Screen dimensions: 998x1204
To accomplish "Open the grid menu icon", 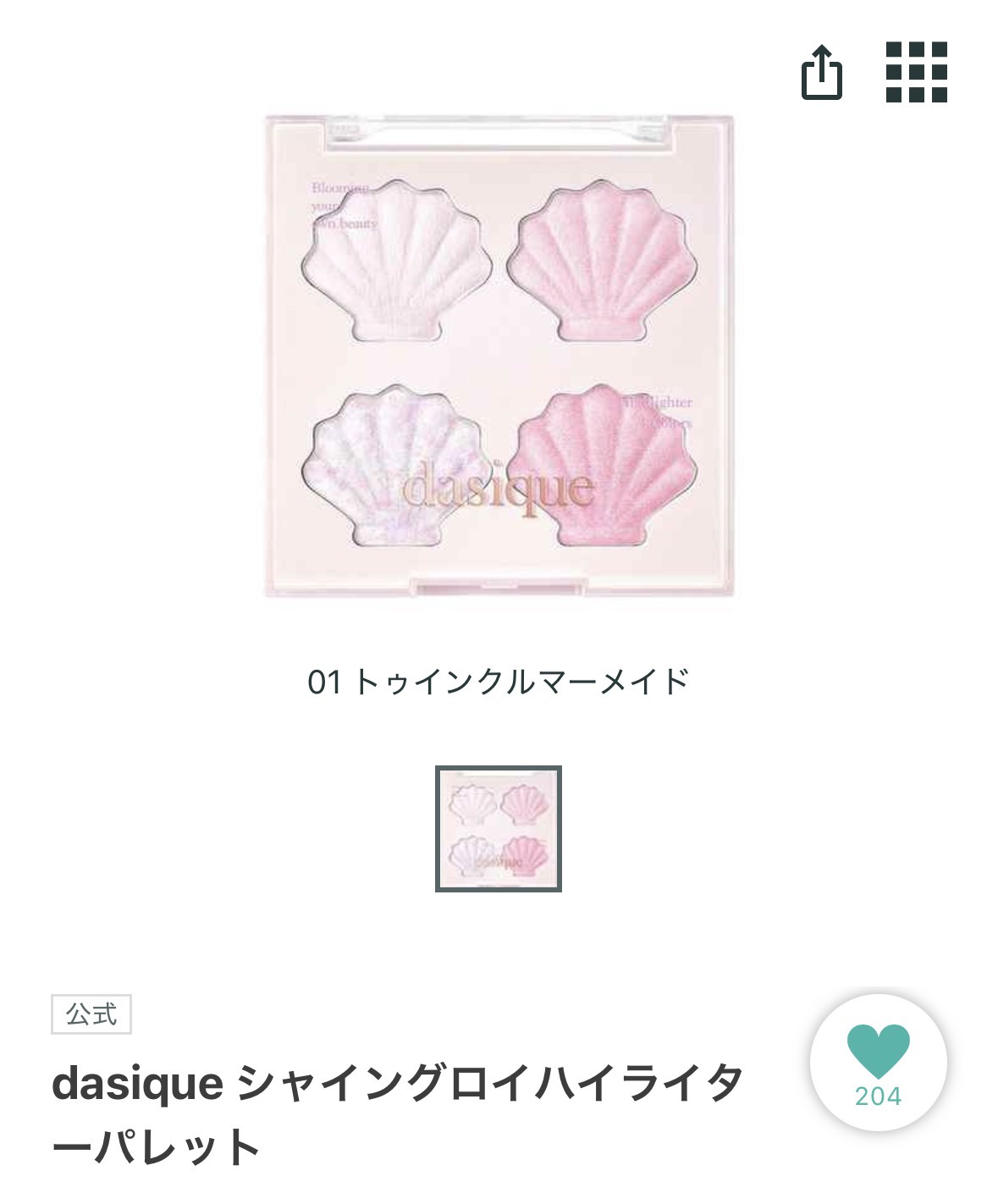I will click(x=916, y=73).
